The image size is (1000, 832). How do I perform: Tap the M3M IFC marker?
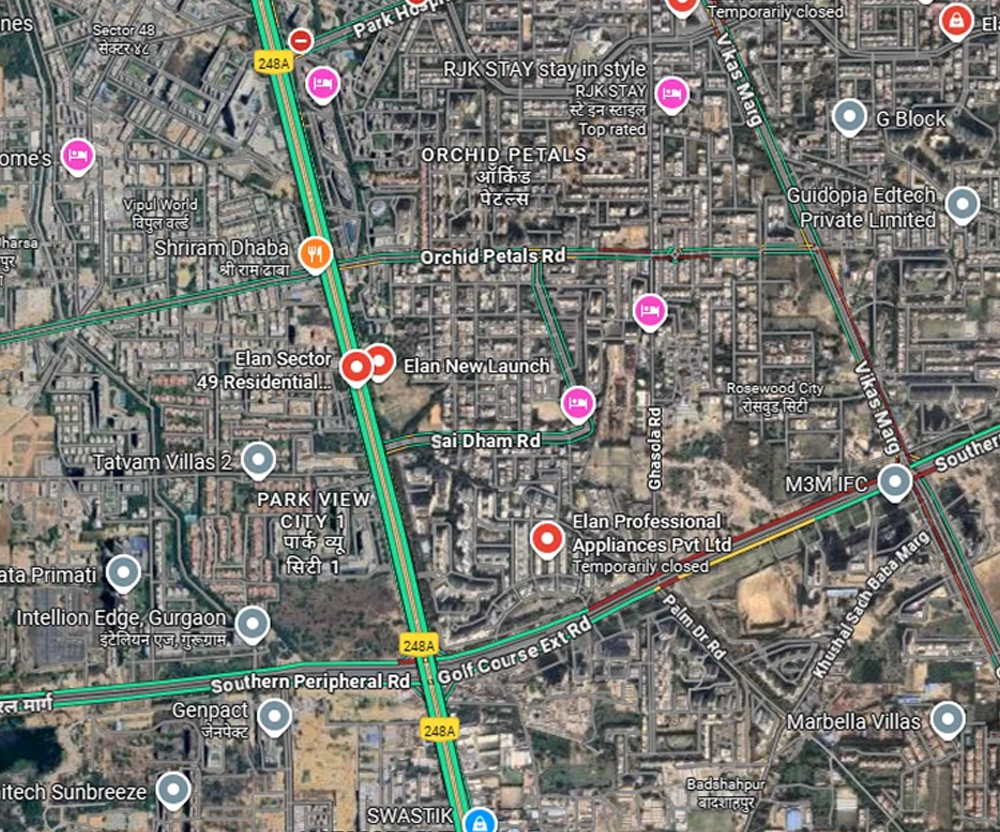tap(895, 481)
